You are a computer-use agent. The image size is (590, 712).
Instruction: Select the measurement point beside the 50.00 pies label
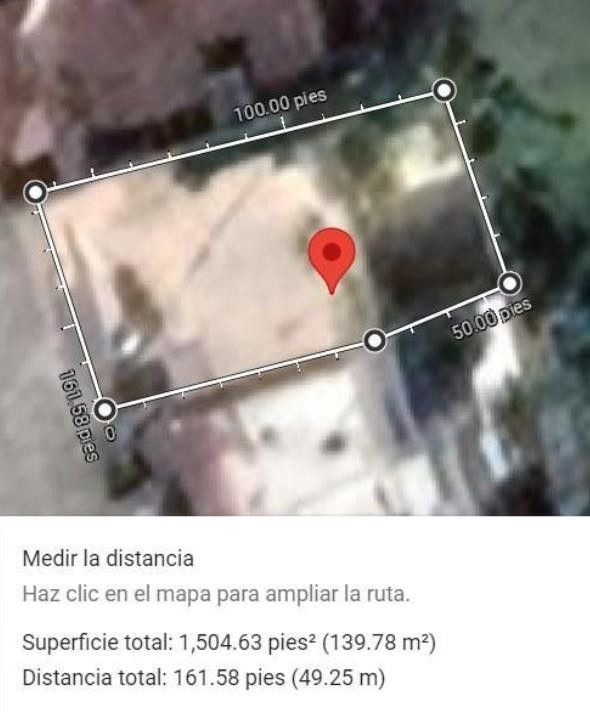point(510,283)
